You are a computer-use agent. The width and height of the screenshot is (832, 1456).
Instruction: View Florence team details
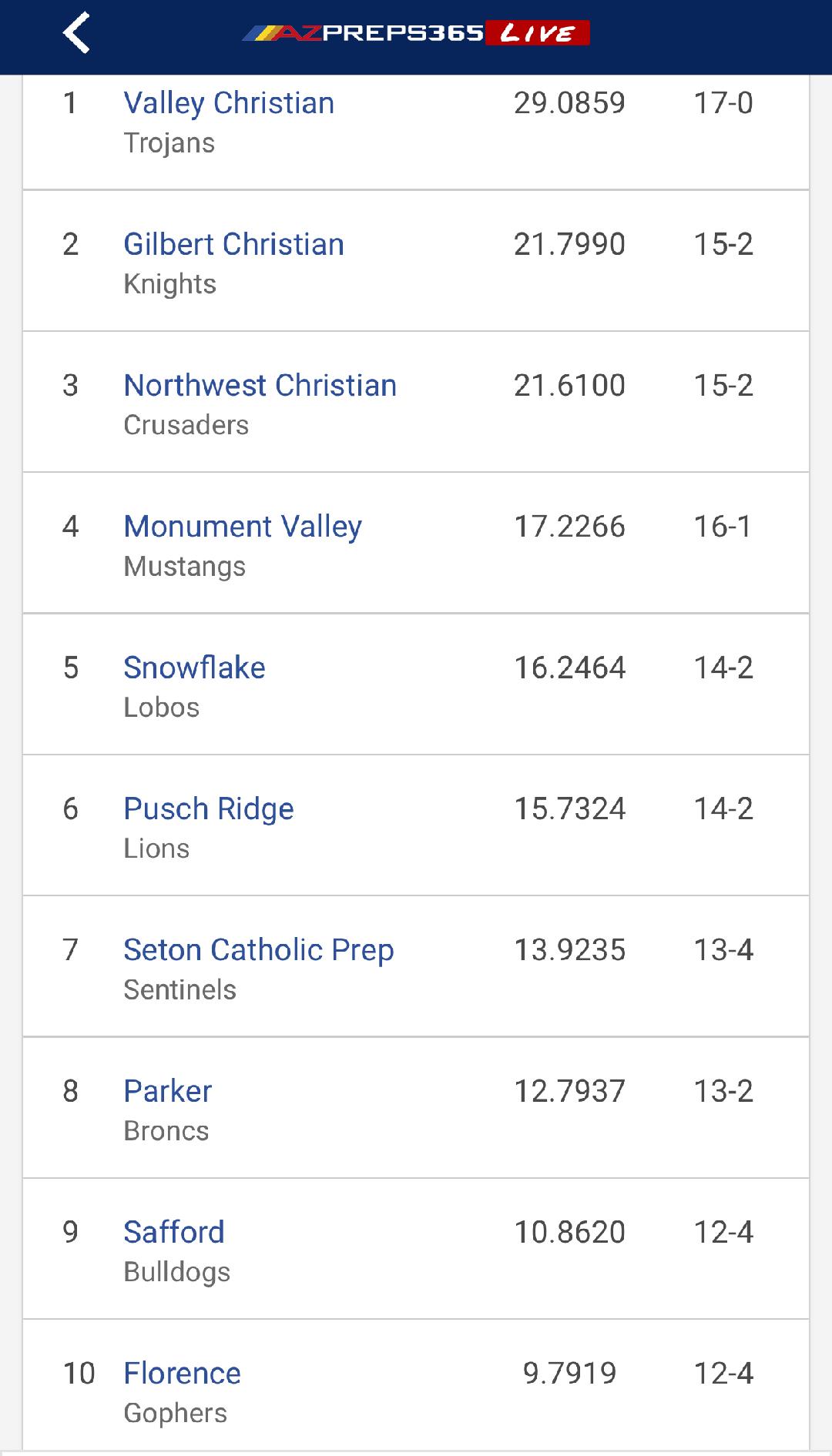[x=182, y=1373]
